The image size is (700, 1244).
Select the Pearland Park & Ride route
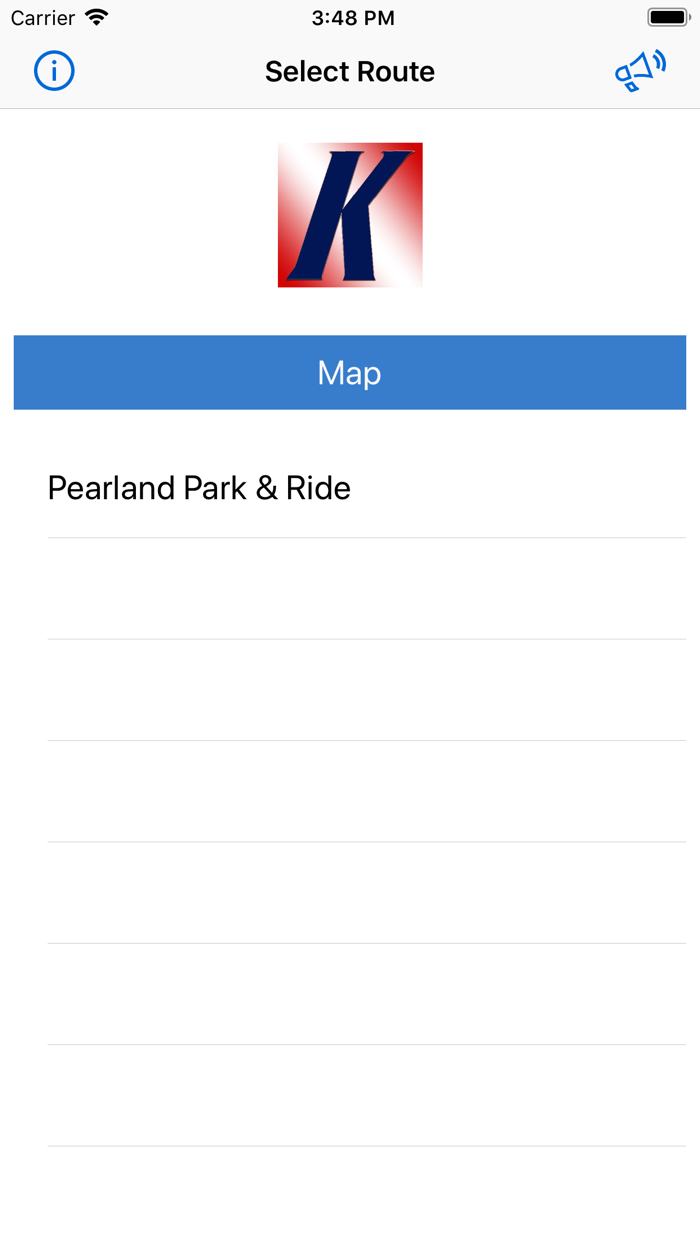point(200,488)
